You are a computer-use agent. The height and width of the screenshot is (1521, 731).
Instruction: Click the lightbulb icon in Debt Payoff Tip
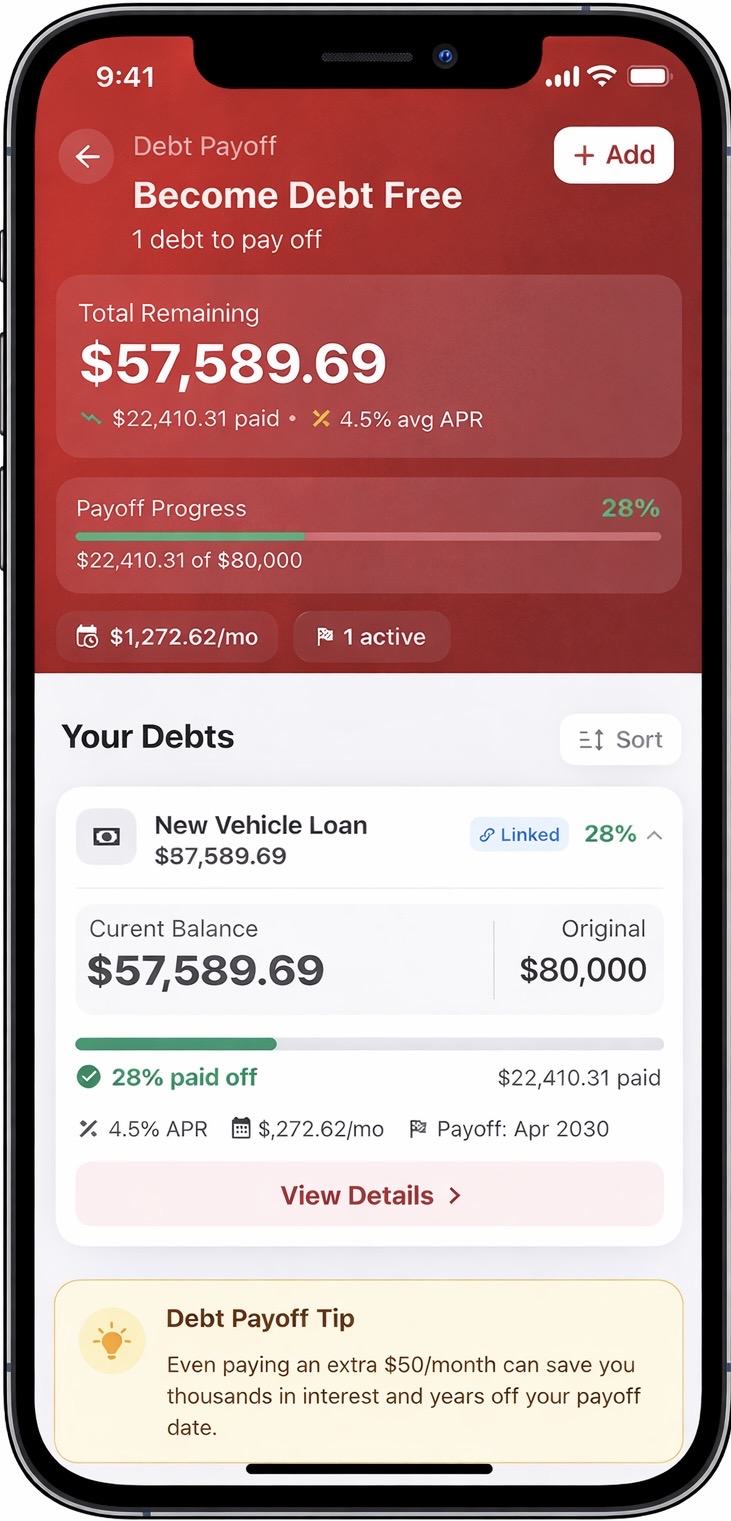click(110, 1340)
